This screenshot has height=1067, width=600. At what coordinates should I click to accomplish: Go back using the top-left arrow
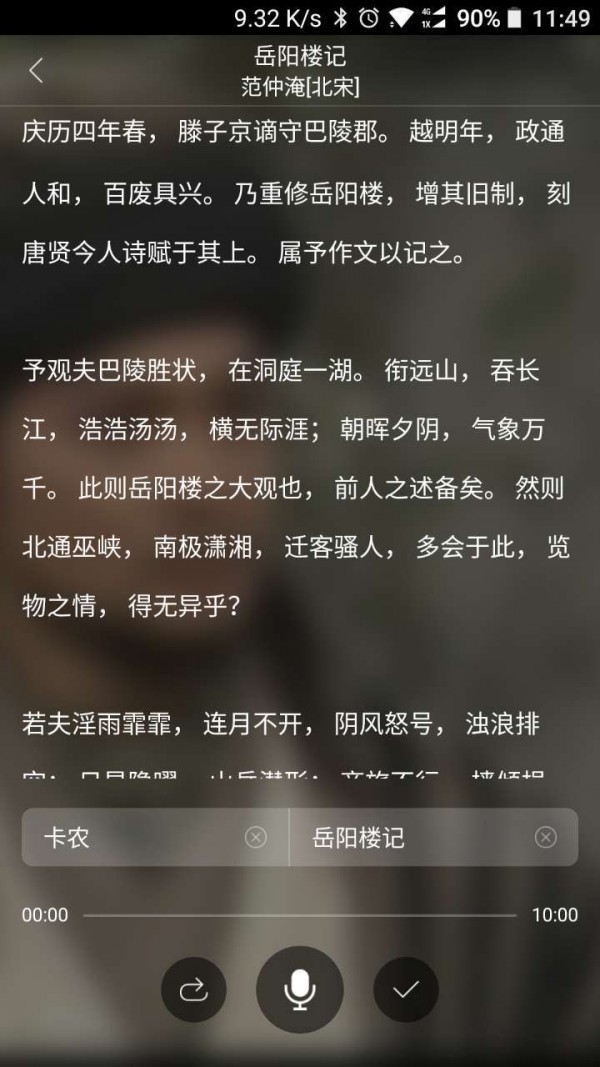tap(36, 71)
